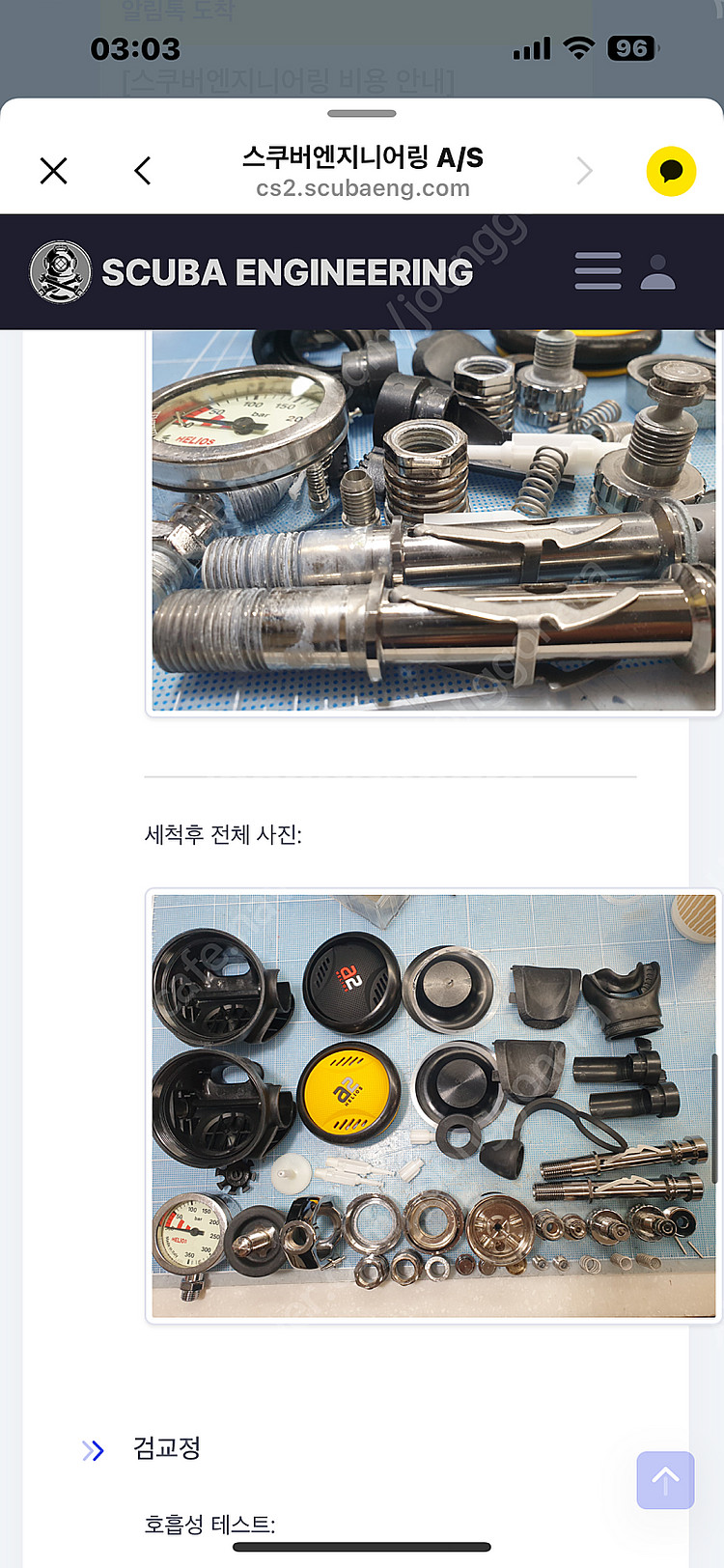The height and width of the screenshot is (1568, 724).
Task: Open KakaoTalk chat bubble icon
Action: (x=671, y=171)
